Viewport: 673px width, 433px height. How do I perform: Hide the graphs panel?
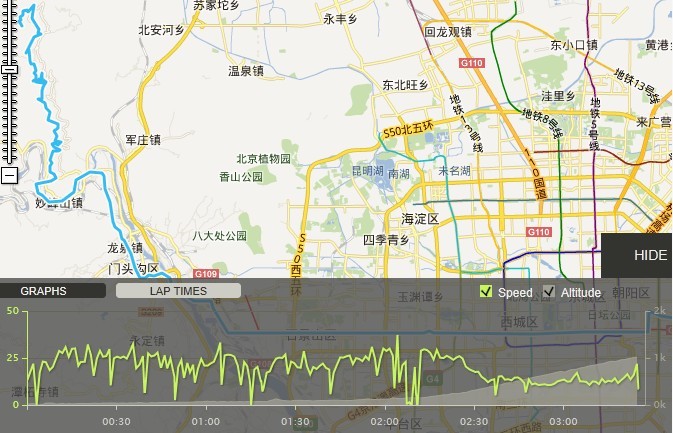[649, 255]
